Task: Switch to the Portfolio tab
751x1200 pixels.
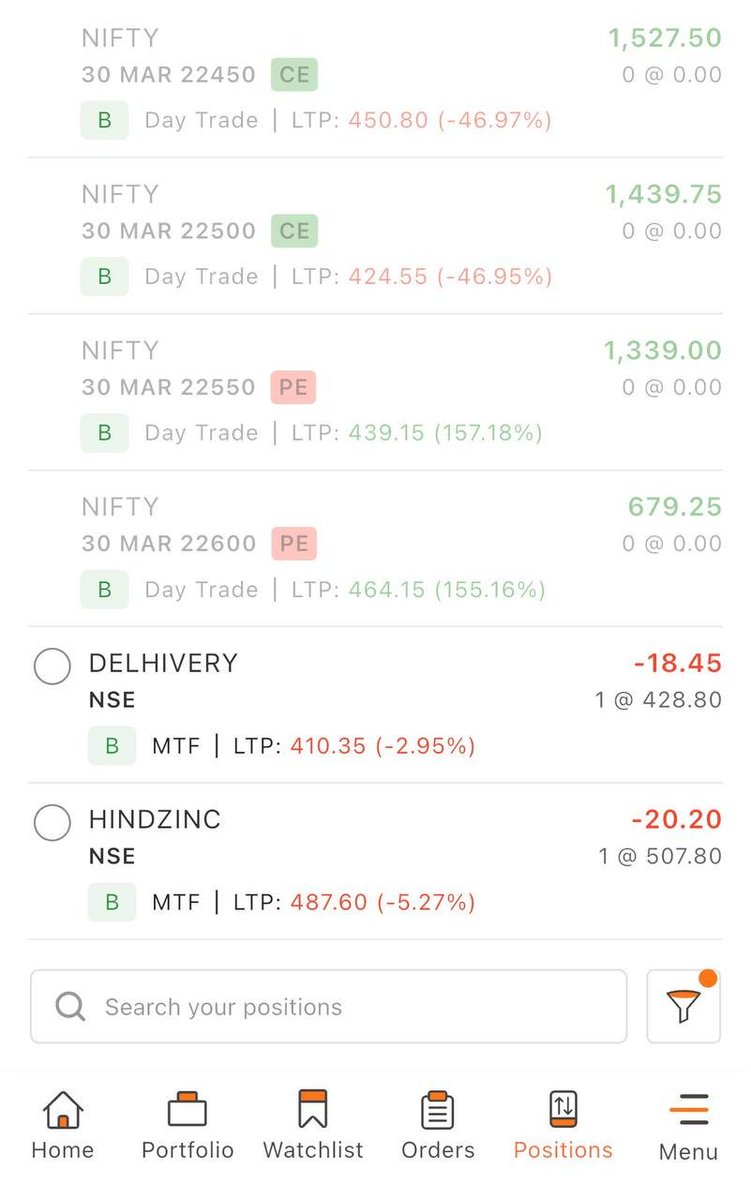Action: click(187, 1124)
